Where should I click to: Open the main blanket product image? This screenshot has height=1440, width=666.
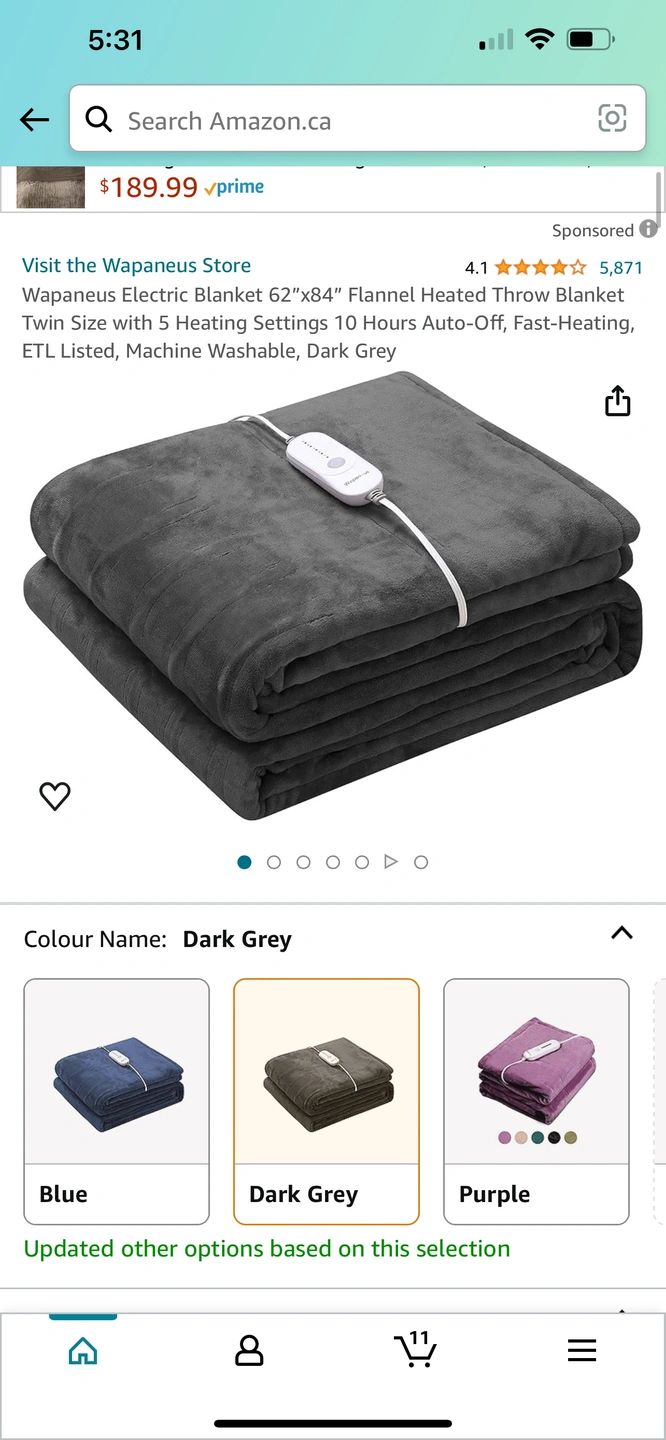point(333,600)
